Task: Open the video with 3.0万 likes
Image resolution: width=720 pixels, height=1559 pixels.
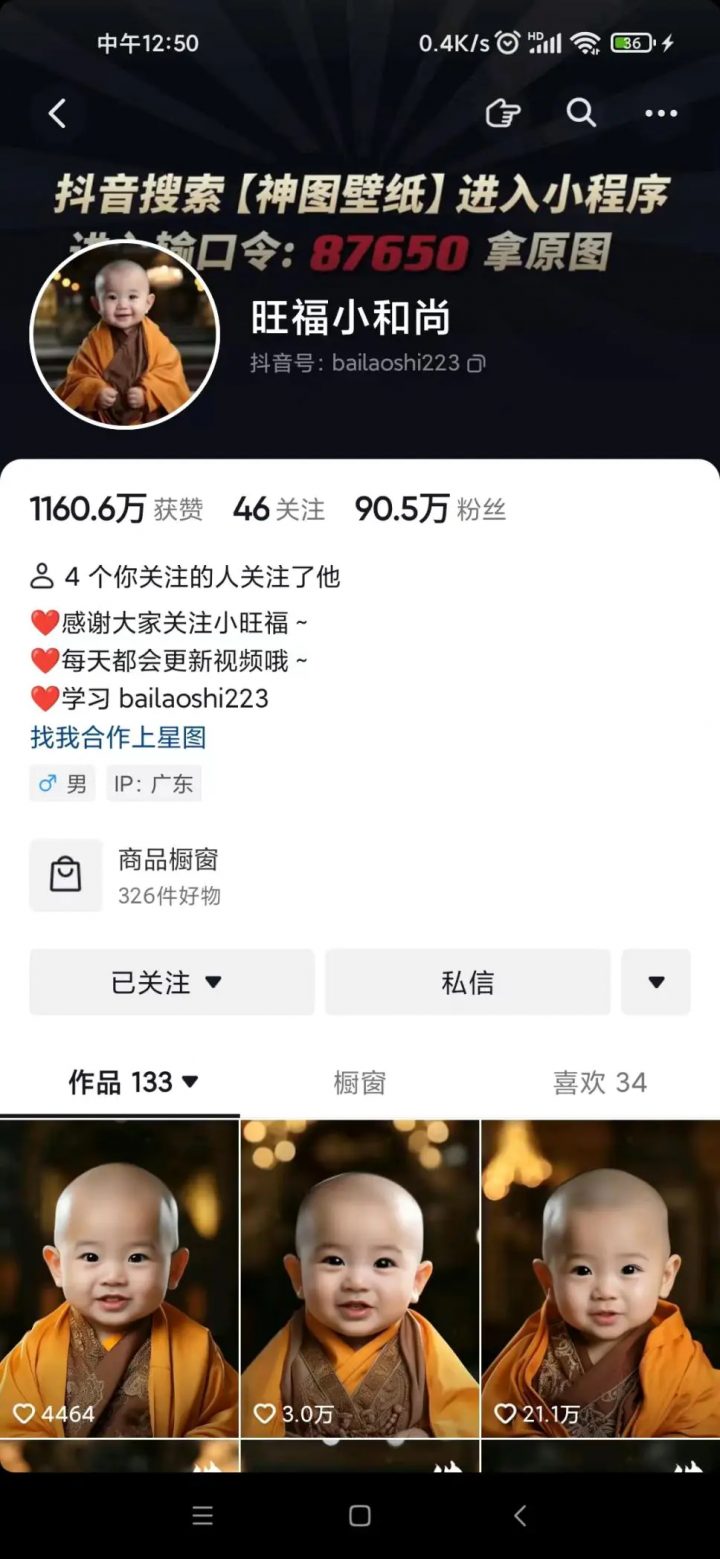Action: click(x=360, y=1278)
